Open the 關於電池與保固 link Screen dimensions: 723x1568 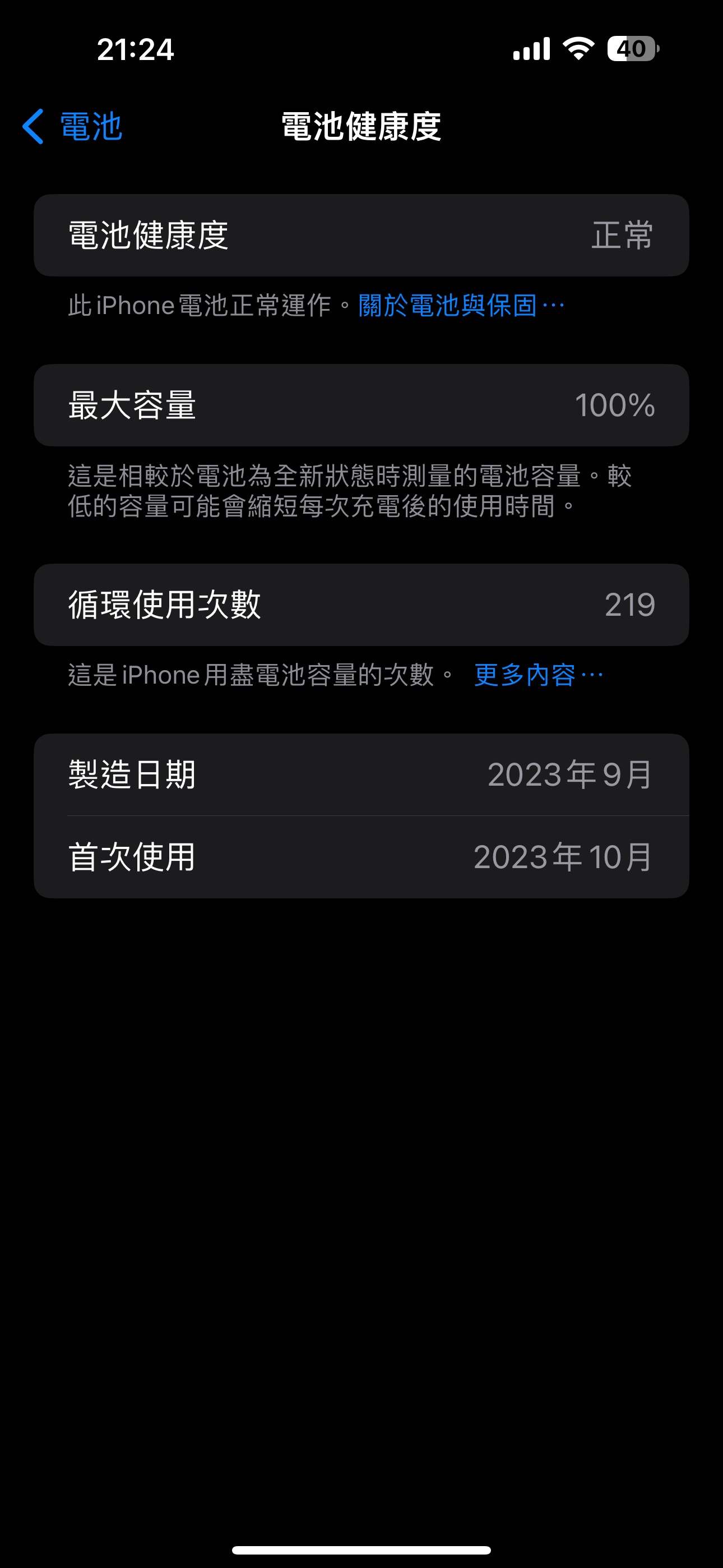tap(461, 306)
